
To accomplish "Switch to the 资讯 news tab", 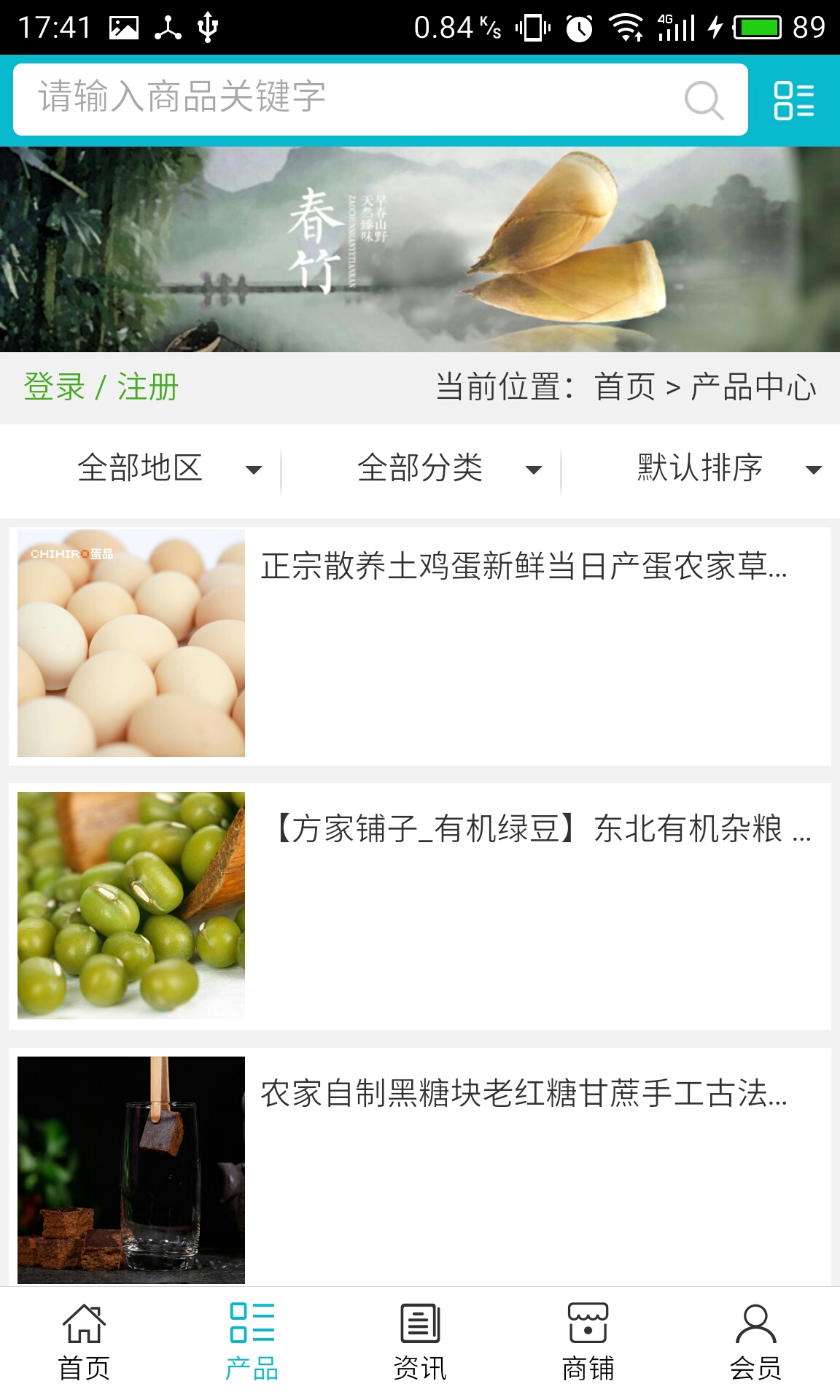I will click(x=420, y=1343).
